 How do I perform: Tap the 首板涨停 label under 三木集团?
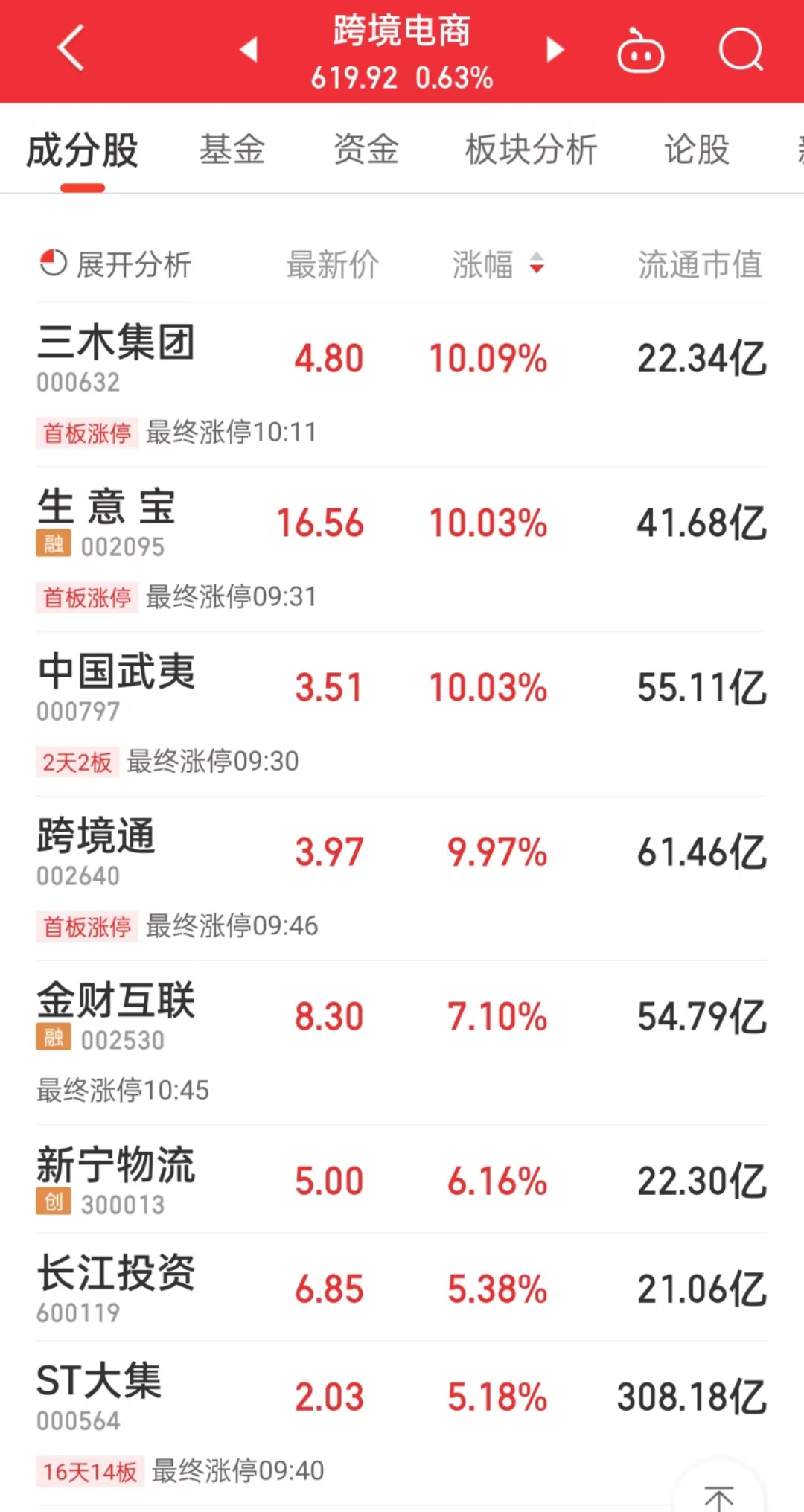point(86,432)
